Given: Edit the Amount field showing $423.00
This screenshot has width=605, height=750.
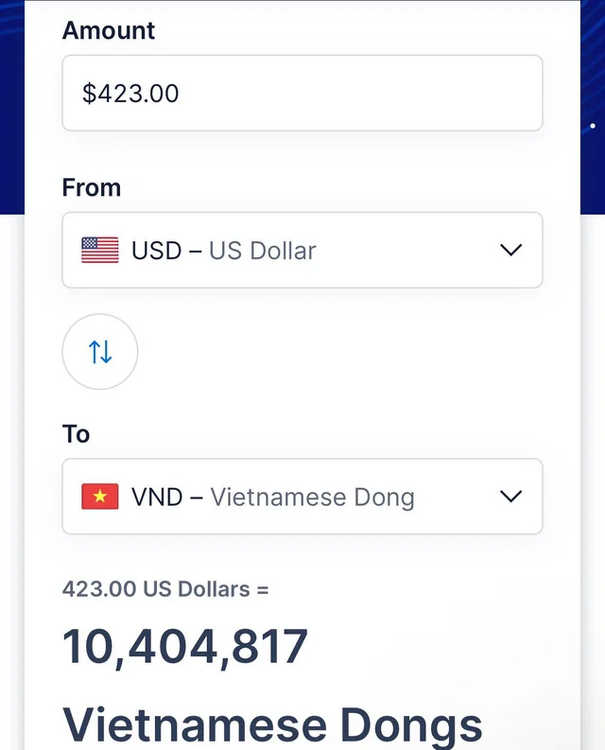Looking at the screenshot, I should point(302,93).
